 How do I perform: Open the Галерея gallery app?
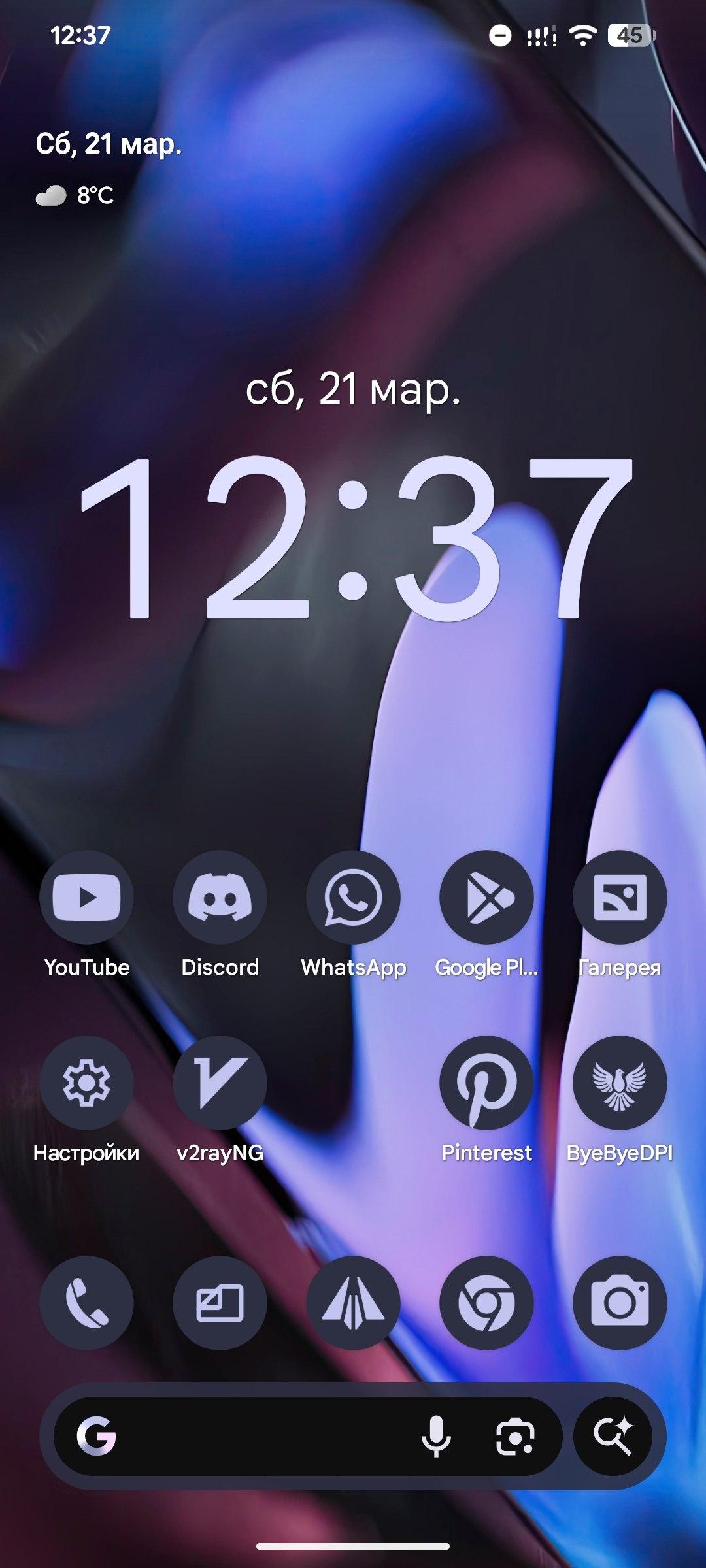click(x=620, y=897)
